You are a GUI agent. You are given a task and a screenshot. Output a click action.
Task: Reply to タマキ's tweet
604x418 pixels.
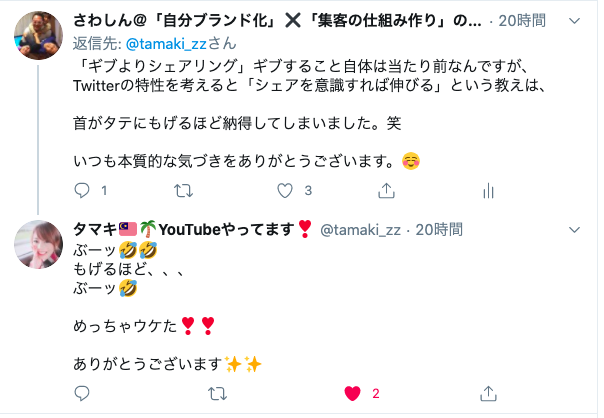pyautogui.click(x=83, y=393)
